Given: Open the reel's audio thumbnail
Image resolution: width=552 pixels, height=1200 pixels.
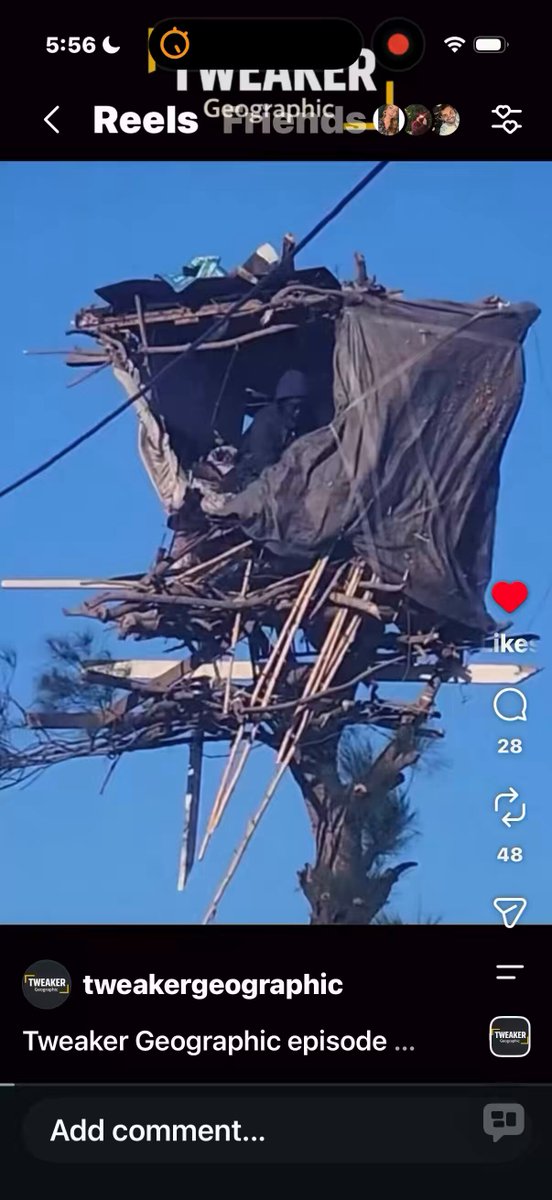Looking at the screenshot, I should (x=510, y=1037).
